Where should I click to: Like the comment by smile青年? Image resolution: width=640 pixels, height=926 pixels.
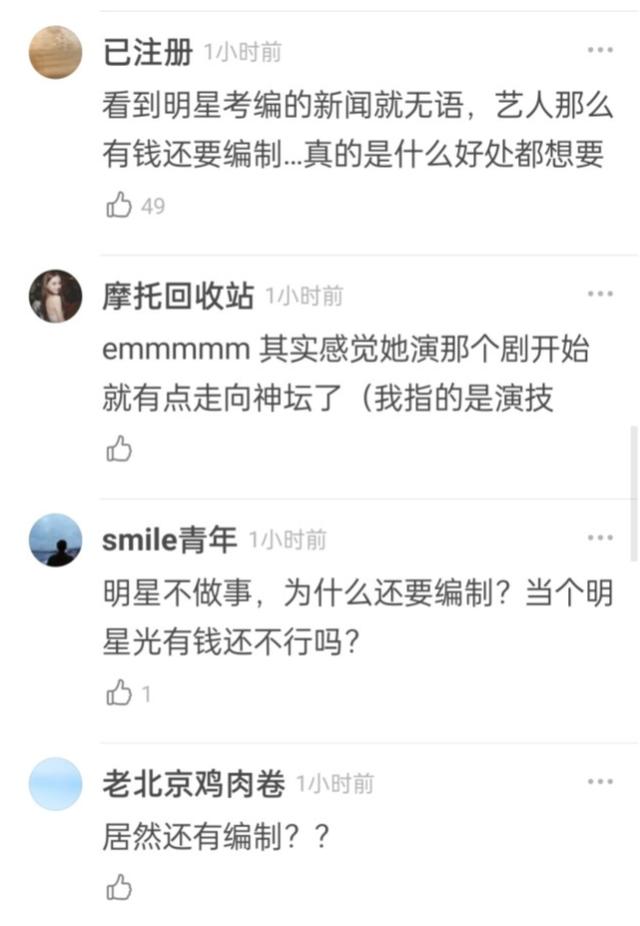(x=119, y=692)
